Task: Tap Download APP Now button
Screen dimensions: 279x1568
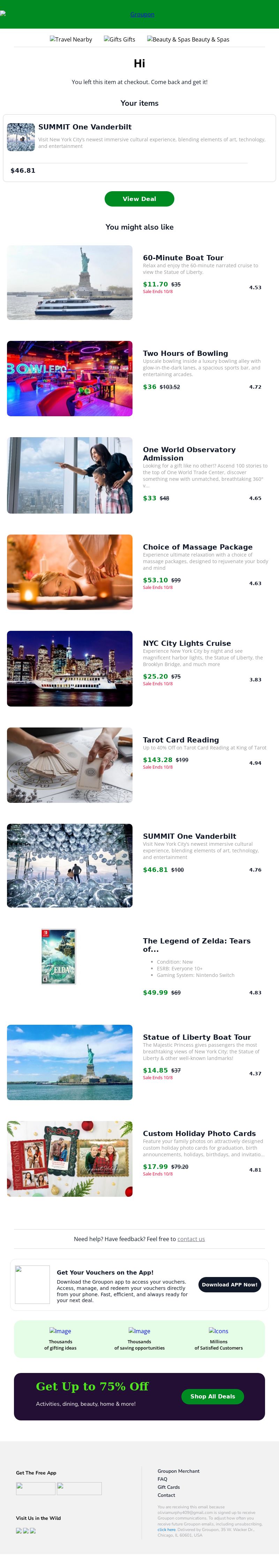Action: pyautogui.click(x=229, y=1284)
